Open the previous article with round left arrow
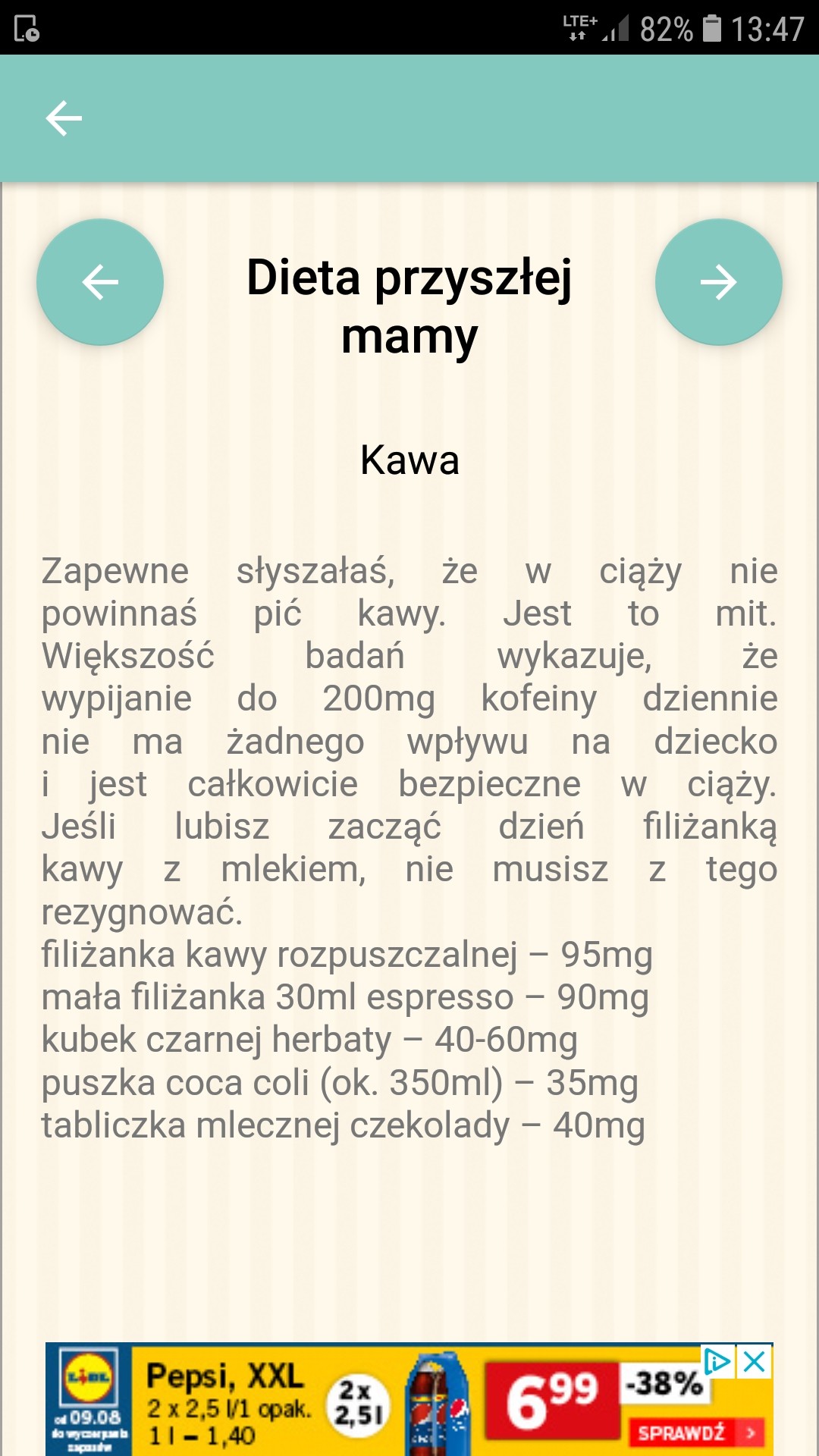The width and height of the screenshot is (819, 1456). pyautogui.click(x=100, y=282)
